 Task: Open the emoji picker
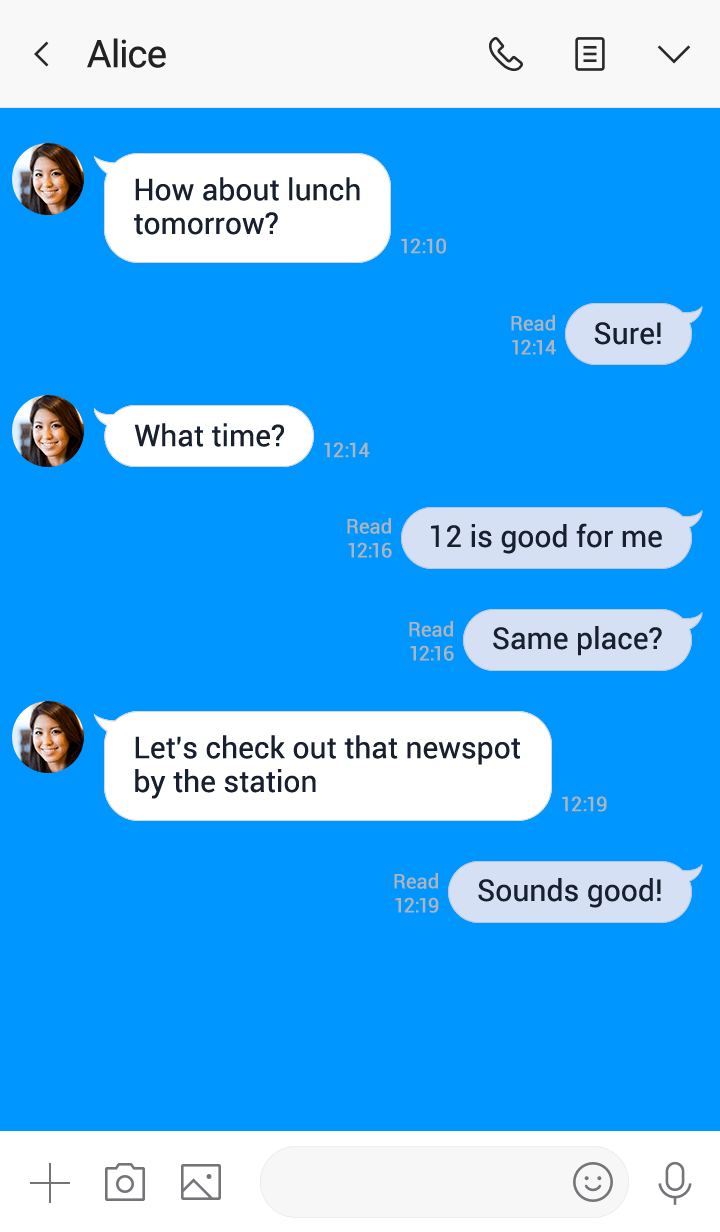click(x=592, y=1182)
